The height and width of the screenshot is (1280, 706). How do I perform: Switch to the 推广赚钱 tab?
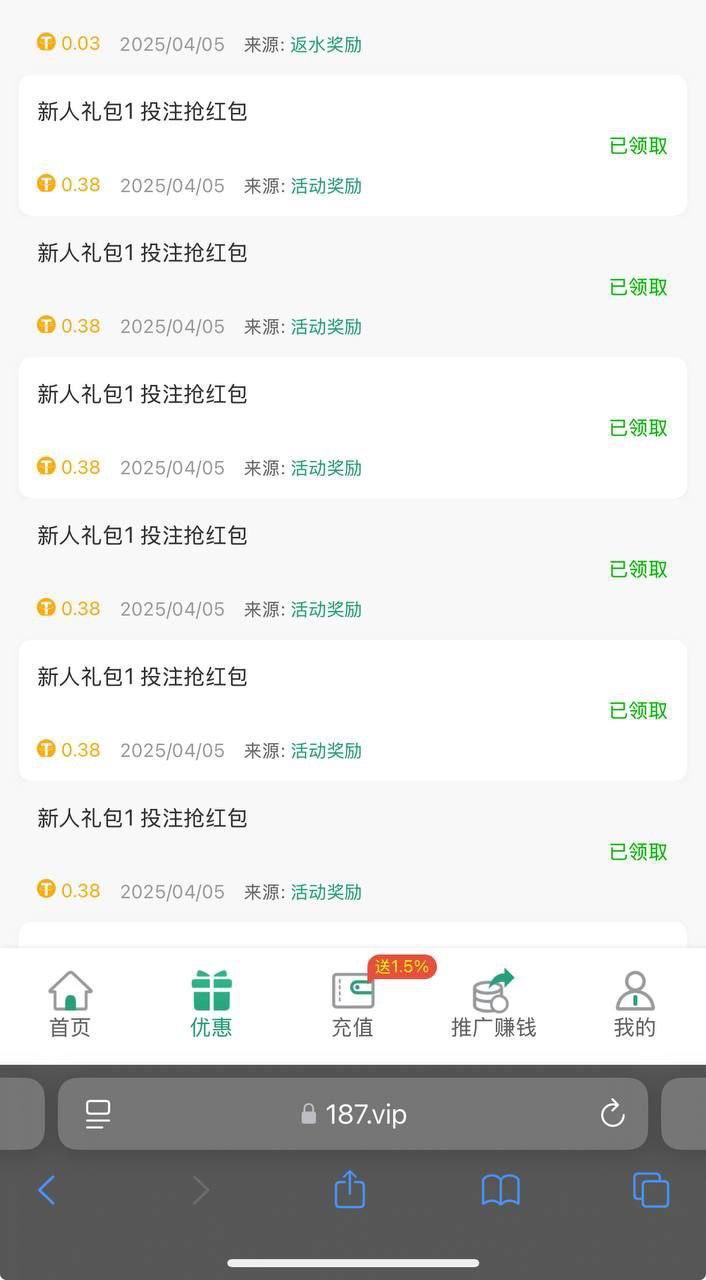click(x=493, y=1004)
